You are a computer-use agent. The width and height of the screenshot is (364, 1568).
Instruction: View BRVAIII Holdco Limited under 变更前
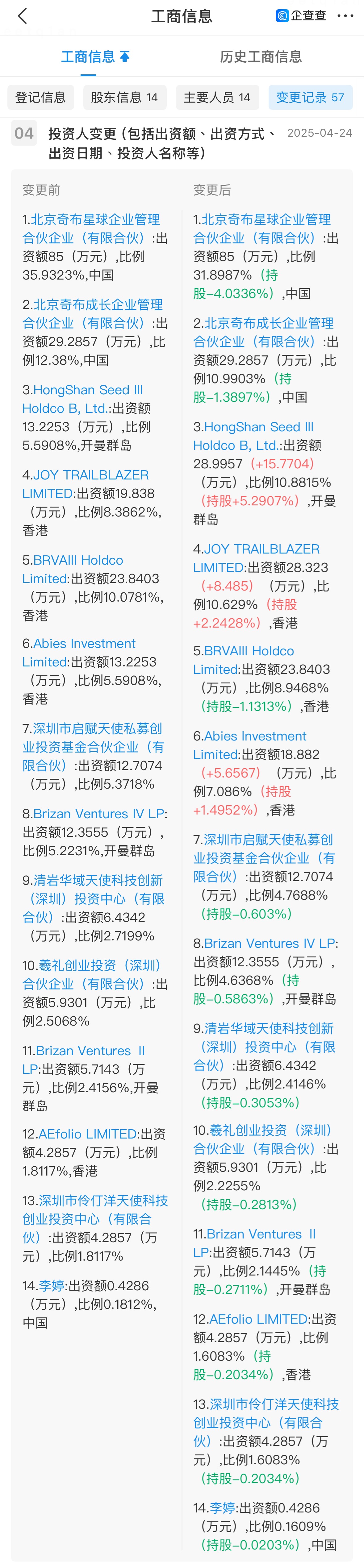click(73, 569)
